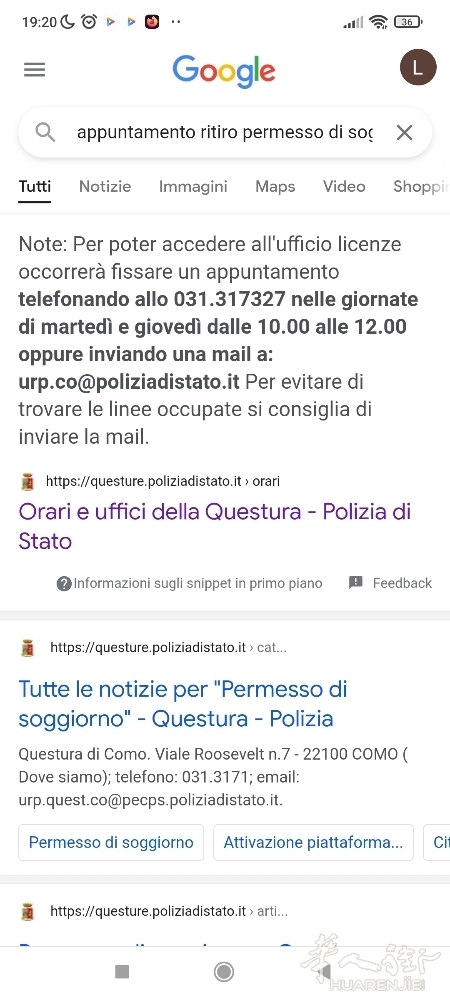This screenshot has width=450, height=1000.
Task: Open Orari e uffici della Questura result
Action: (215, 526)
